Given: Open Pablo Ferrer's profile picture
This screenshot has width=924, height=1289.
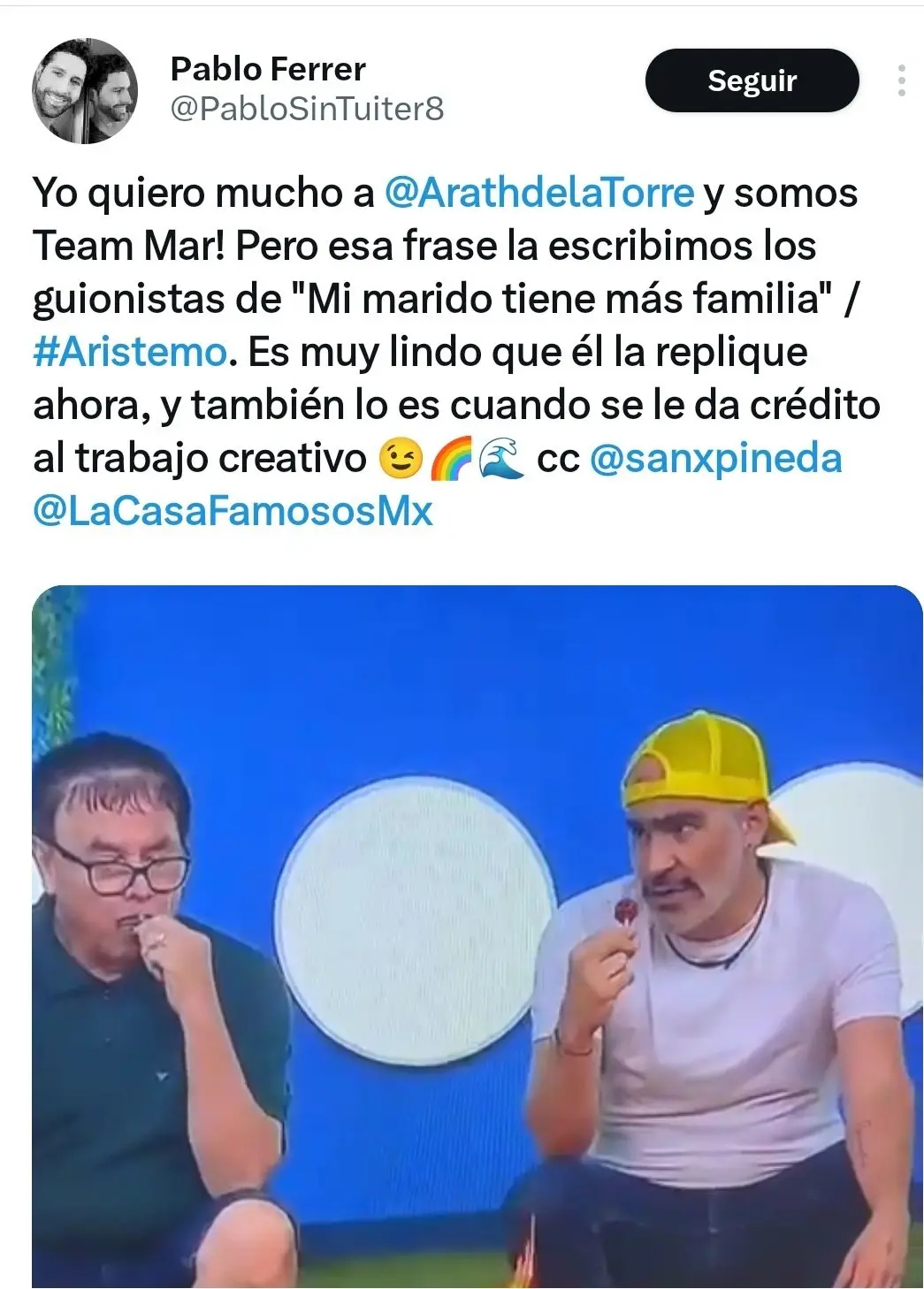Looking at the screenshot, I should tap(85, 90).
